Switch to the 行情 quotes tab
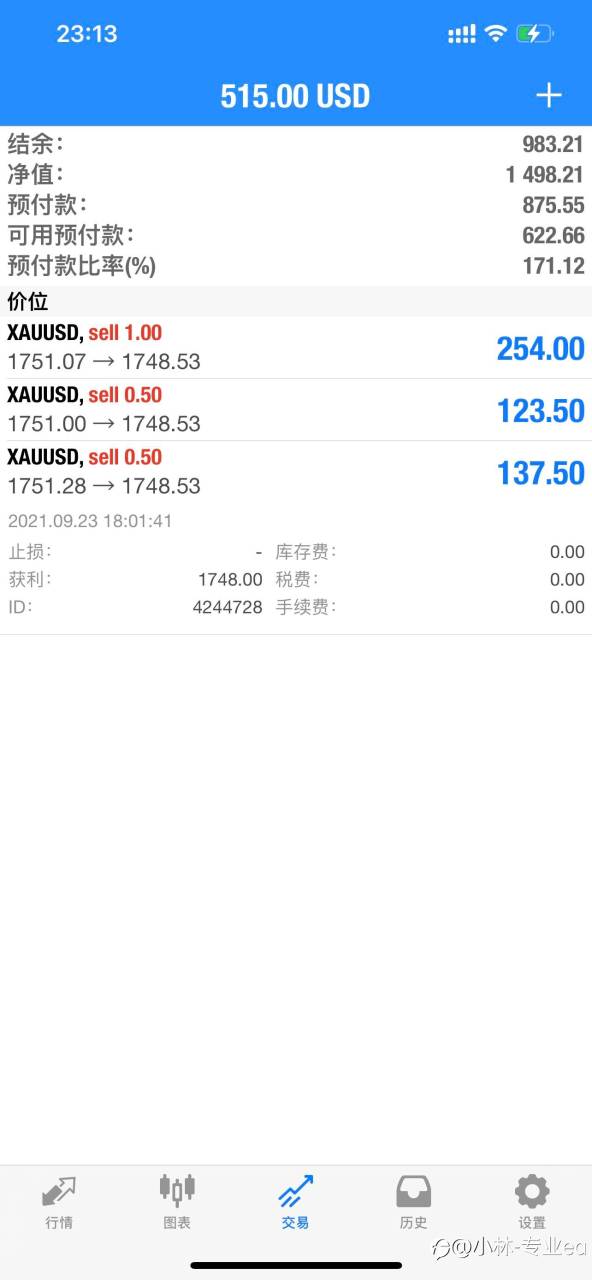The height and width of the screenshot is (1280, 592). click(59, 1201)
